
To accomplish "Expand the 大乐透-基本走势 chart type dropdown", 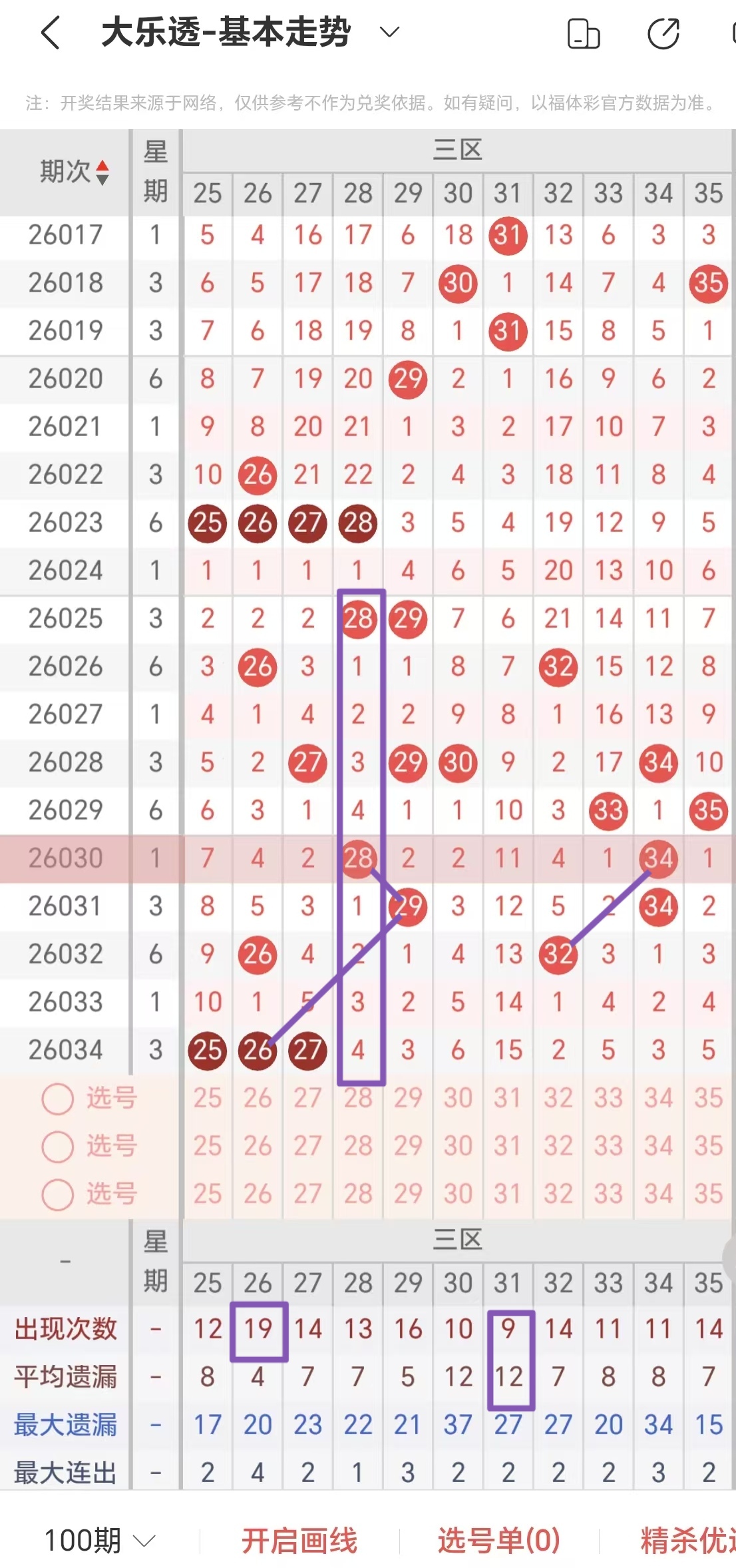I will (x=389, y=32).
